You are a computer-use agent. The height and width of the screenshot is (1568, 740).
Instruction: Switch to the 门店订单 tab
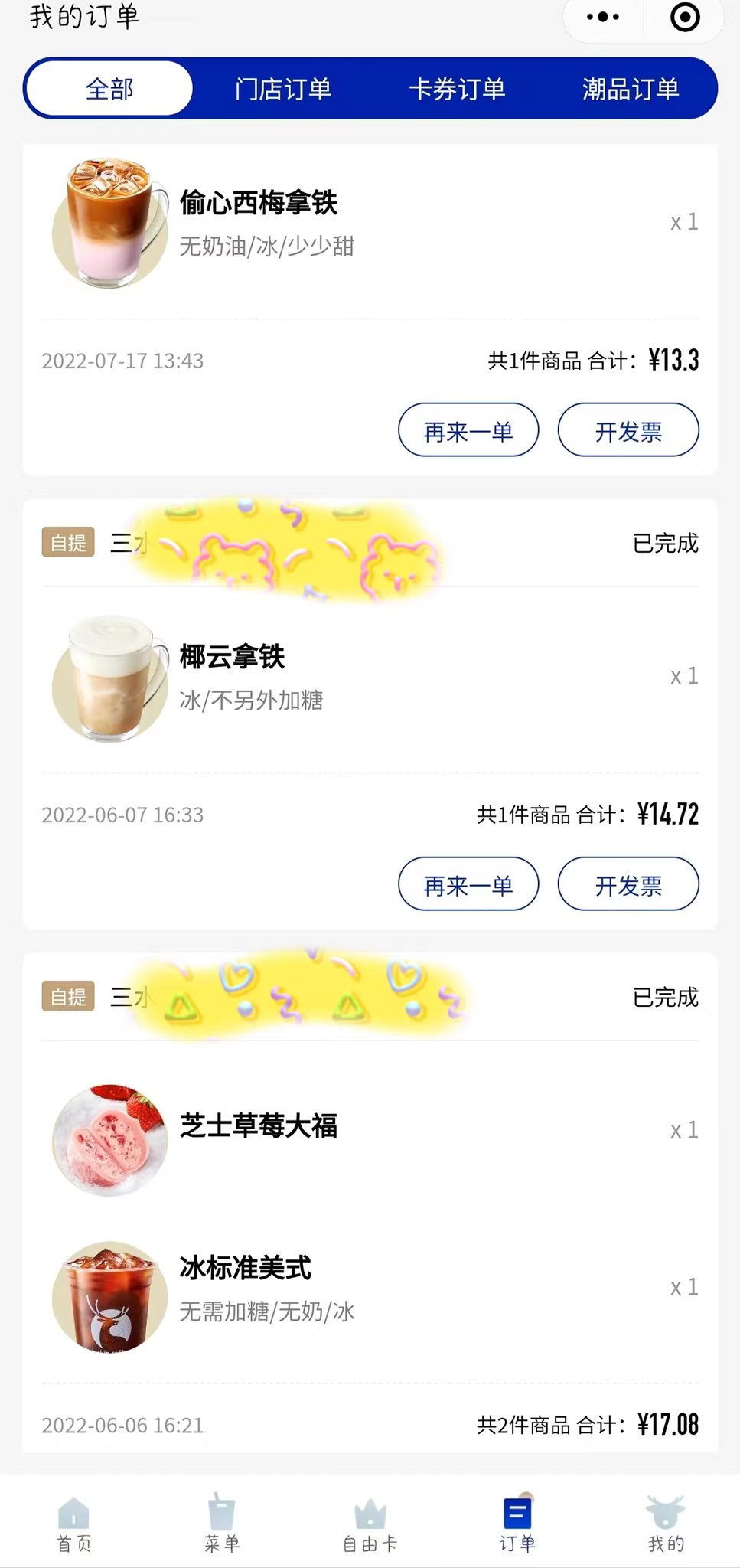pos(283,89)
